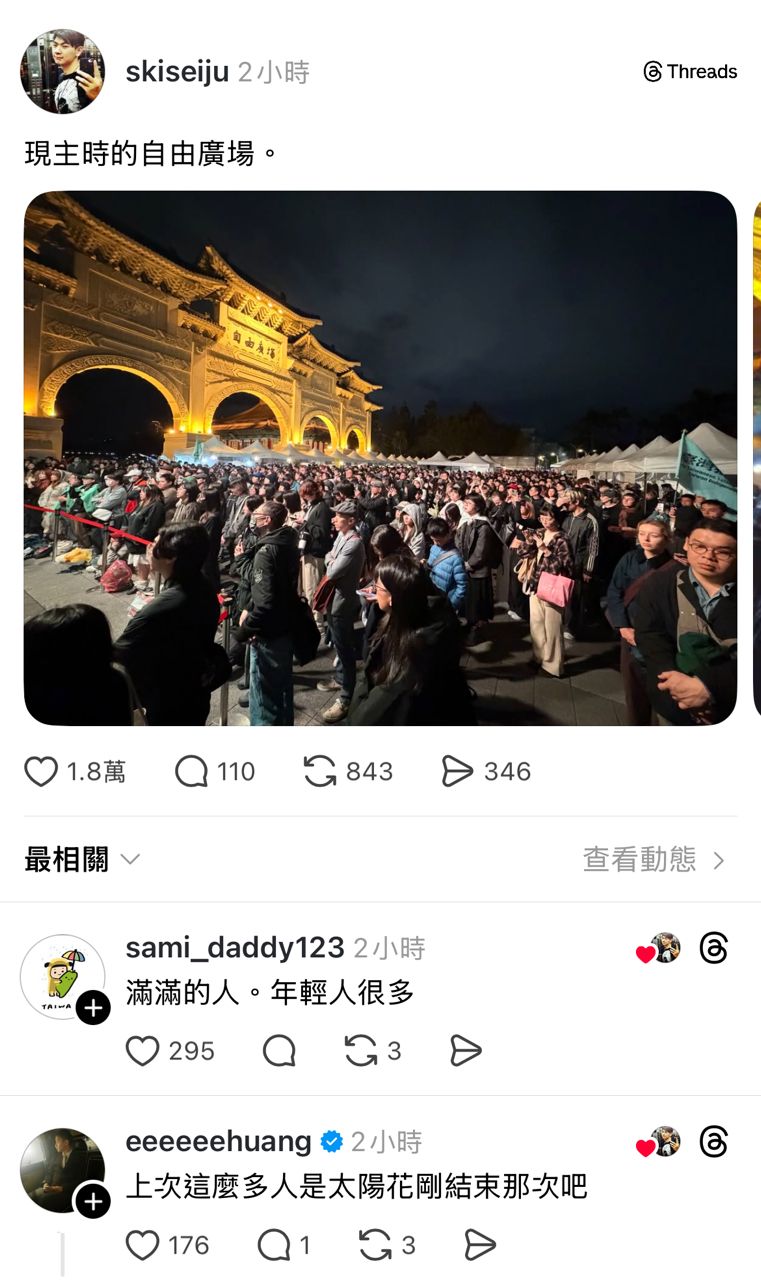Viewport: 761px width, 1280px height.
Task: Like skiseiju's post
Action: [41, 771]
